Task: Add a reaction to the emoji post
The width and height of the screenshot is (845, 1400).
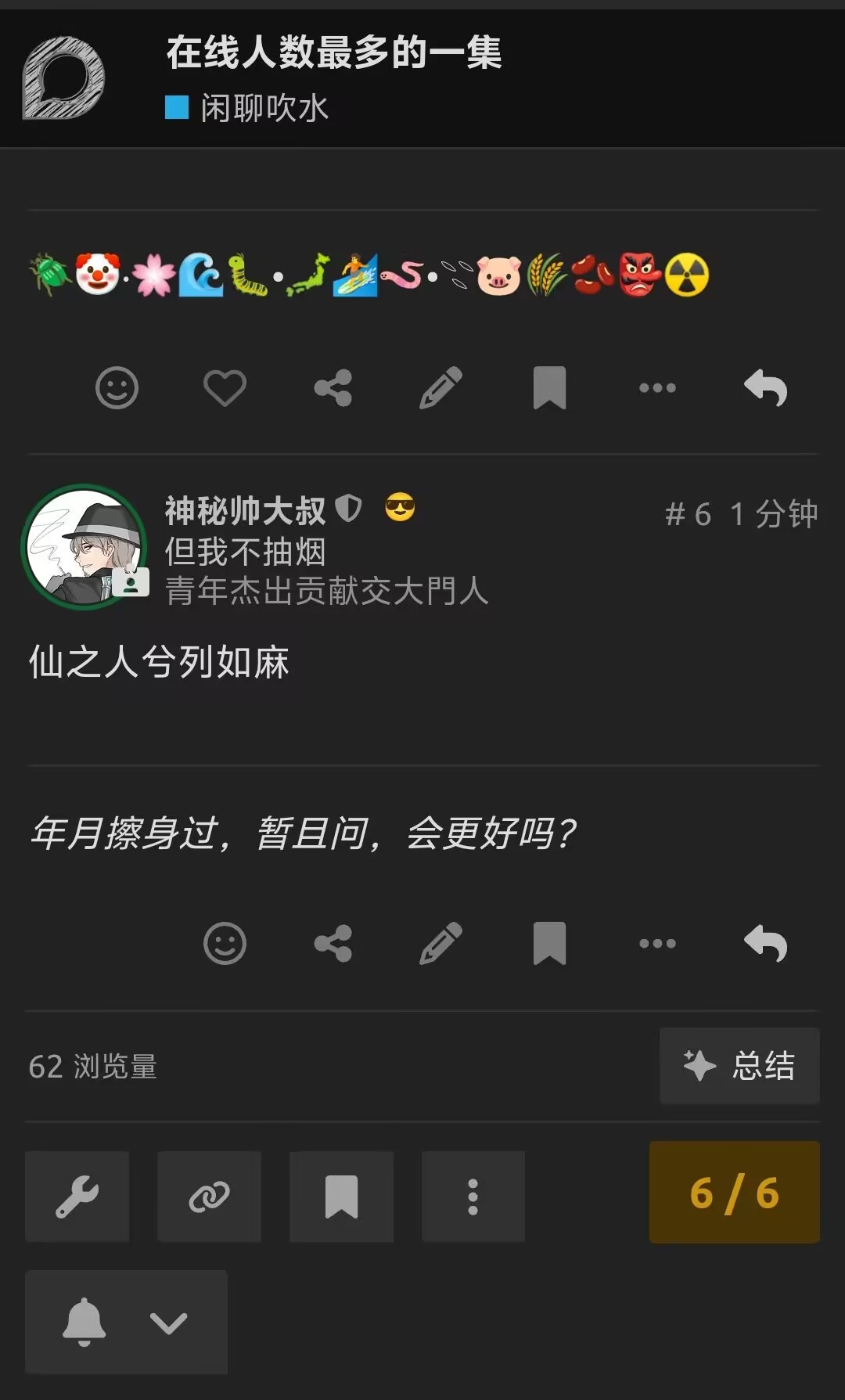Action: click(x=117, y=388)
